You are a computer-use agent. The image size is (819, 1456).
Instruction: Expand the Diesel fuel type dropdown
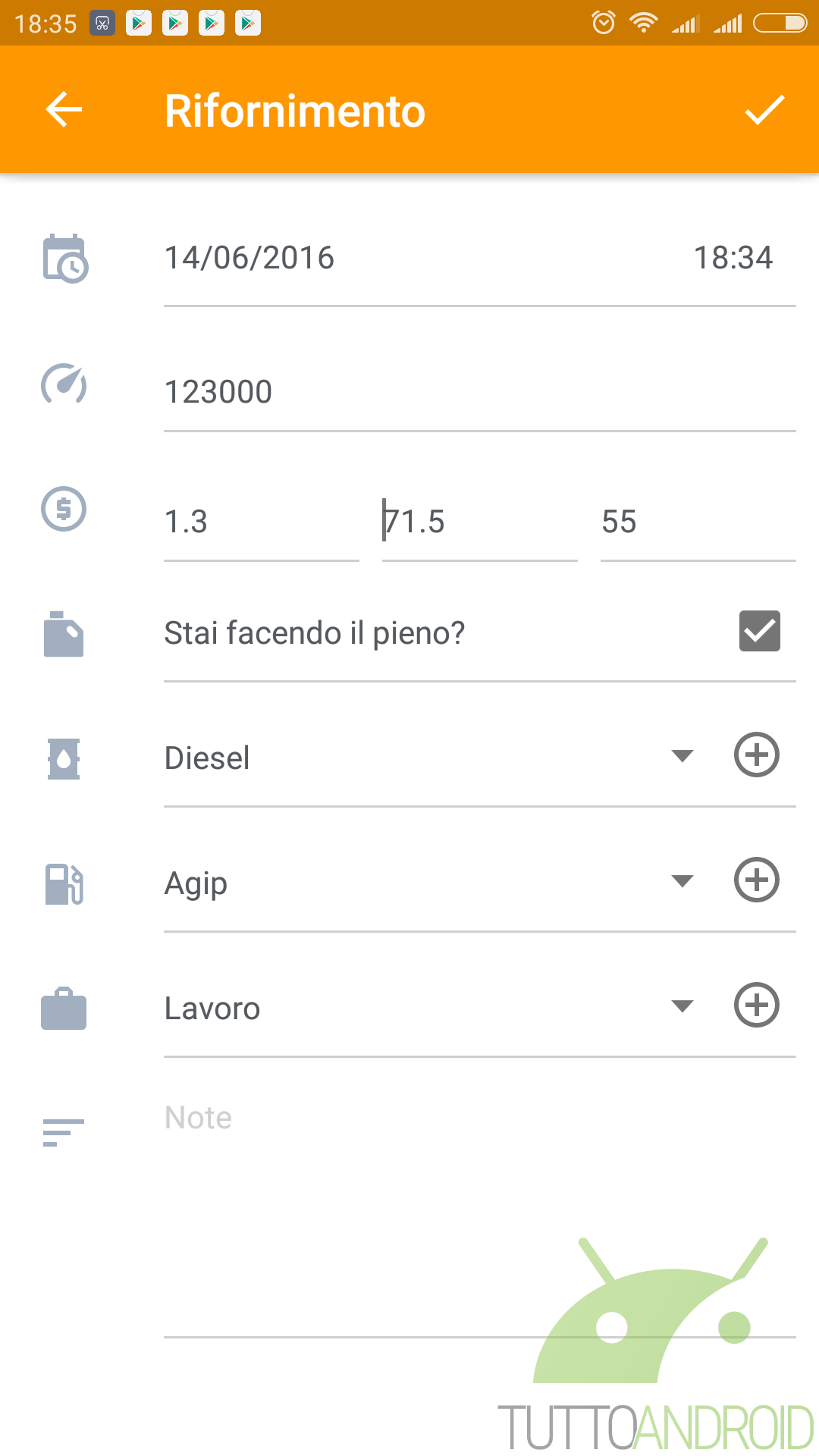pyautogui.click(x=430, y=758)
